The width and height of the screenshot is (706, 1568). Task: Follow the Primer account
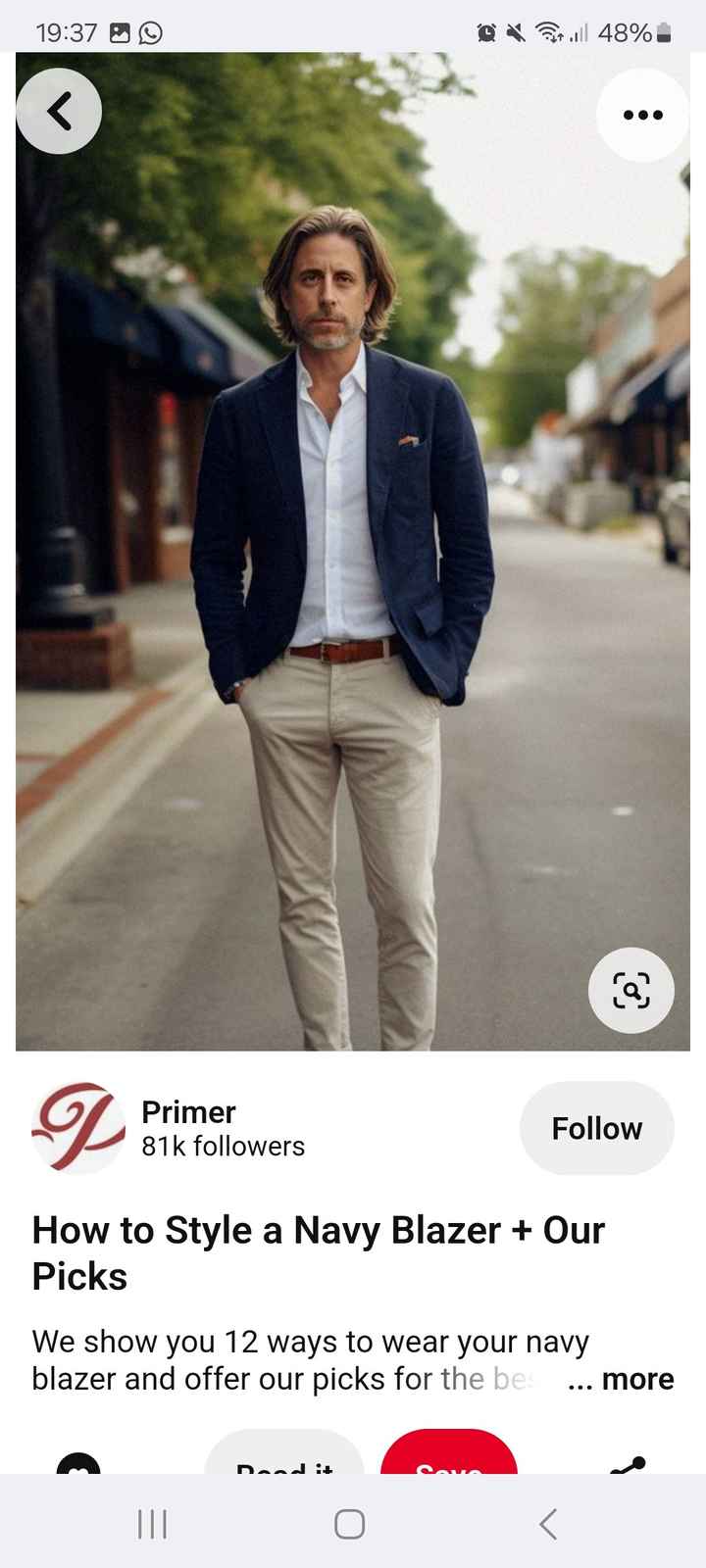(x=596, y=1128)
